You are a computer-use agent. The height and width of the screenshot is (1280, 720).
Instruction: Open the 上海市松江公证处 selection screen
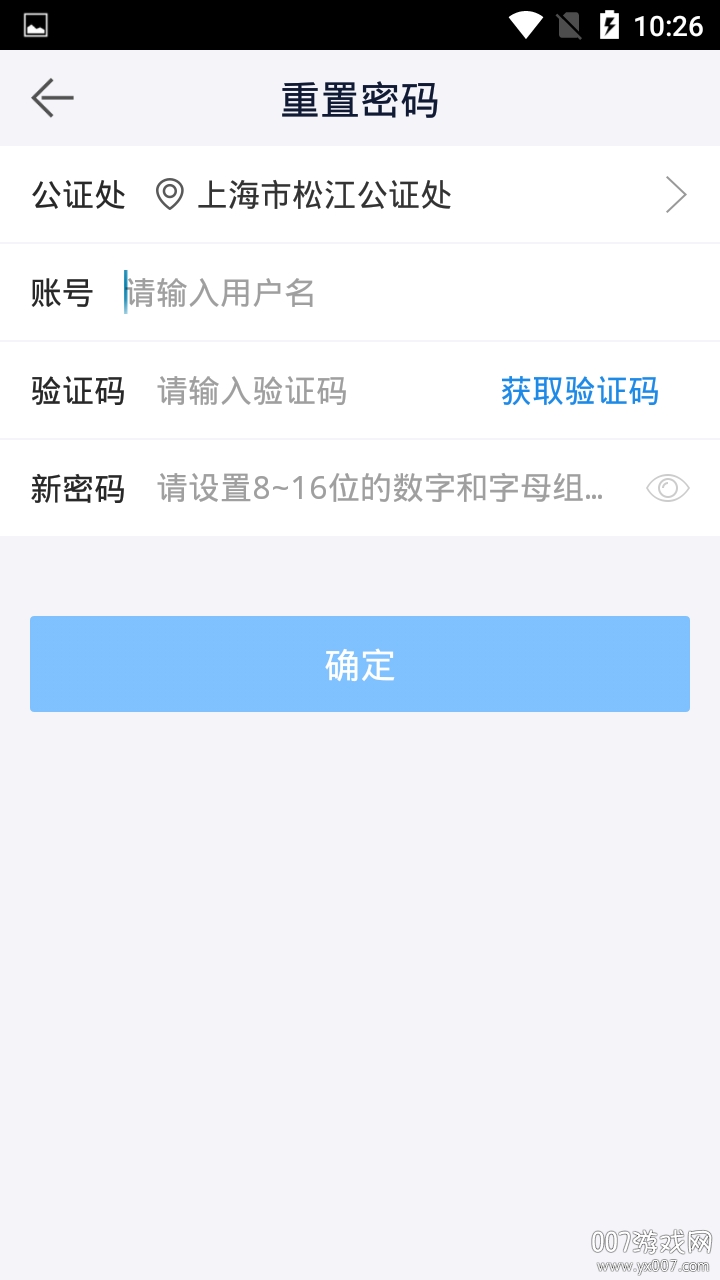pyautogui.click(x=327, y=195)
